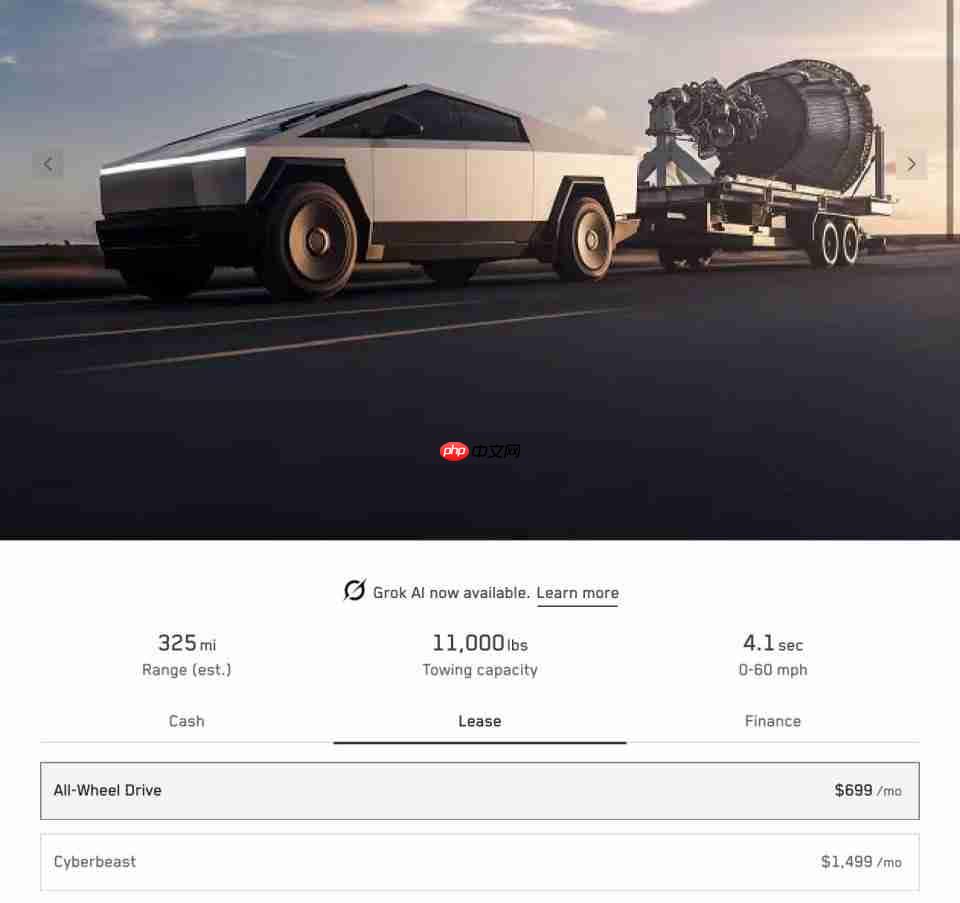
Task: Show the previous Cybertruck image
Action: coord(47,164)
